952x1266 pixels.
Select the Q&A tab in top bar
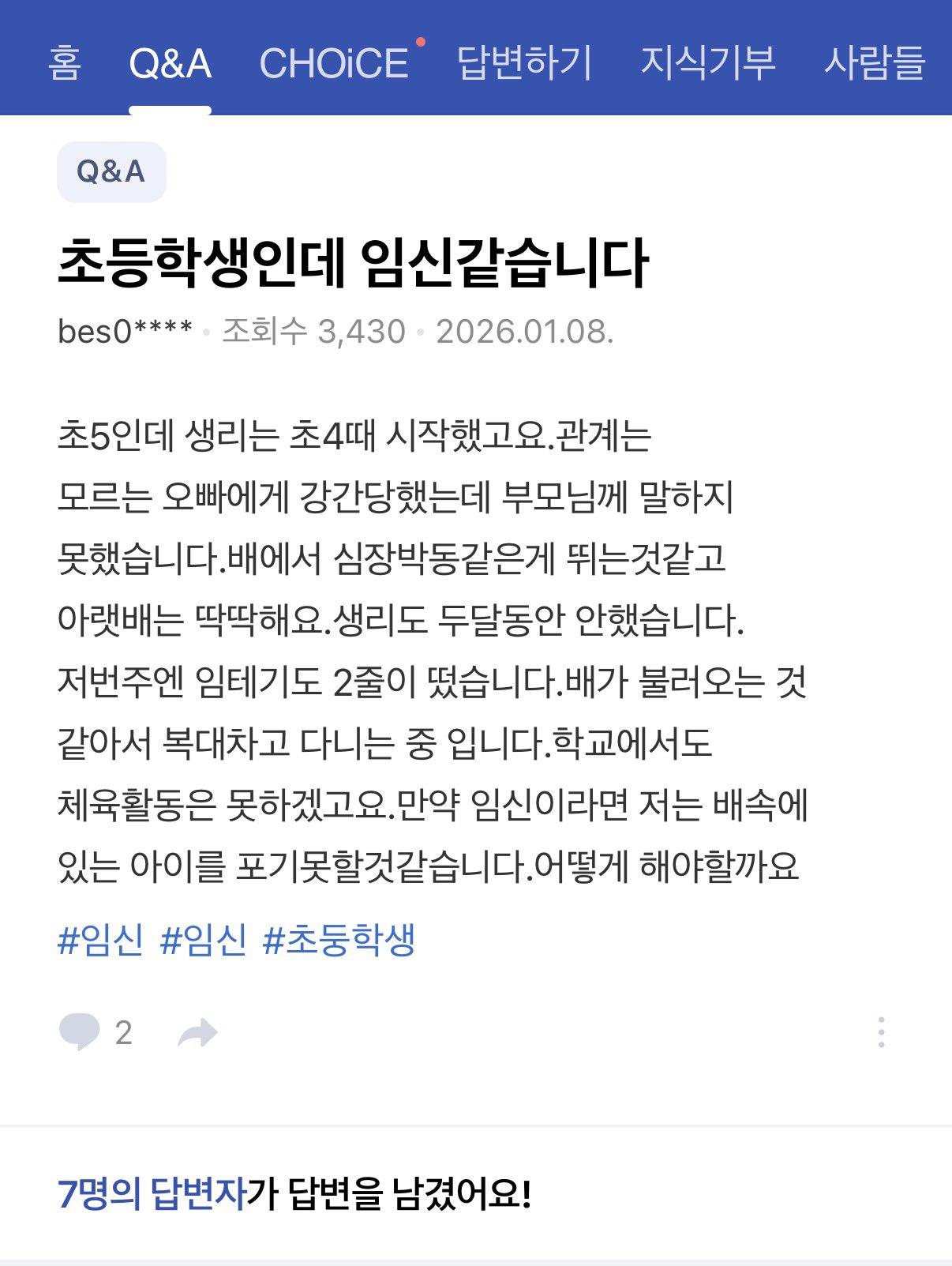click(x=170, y=62)
